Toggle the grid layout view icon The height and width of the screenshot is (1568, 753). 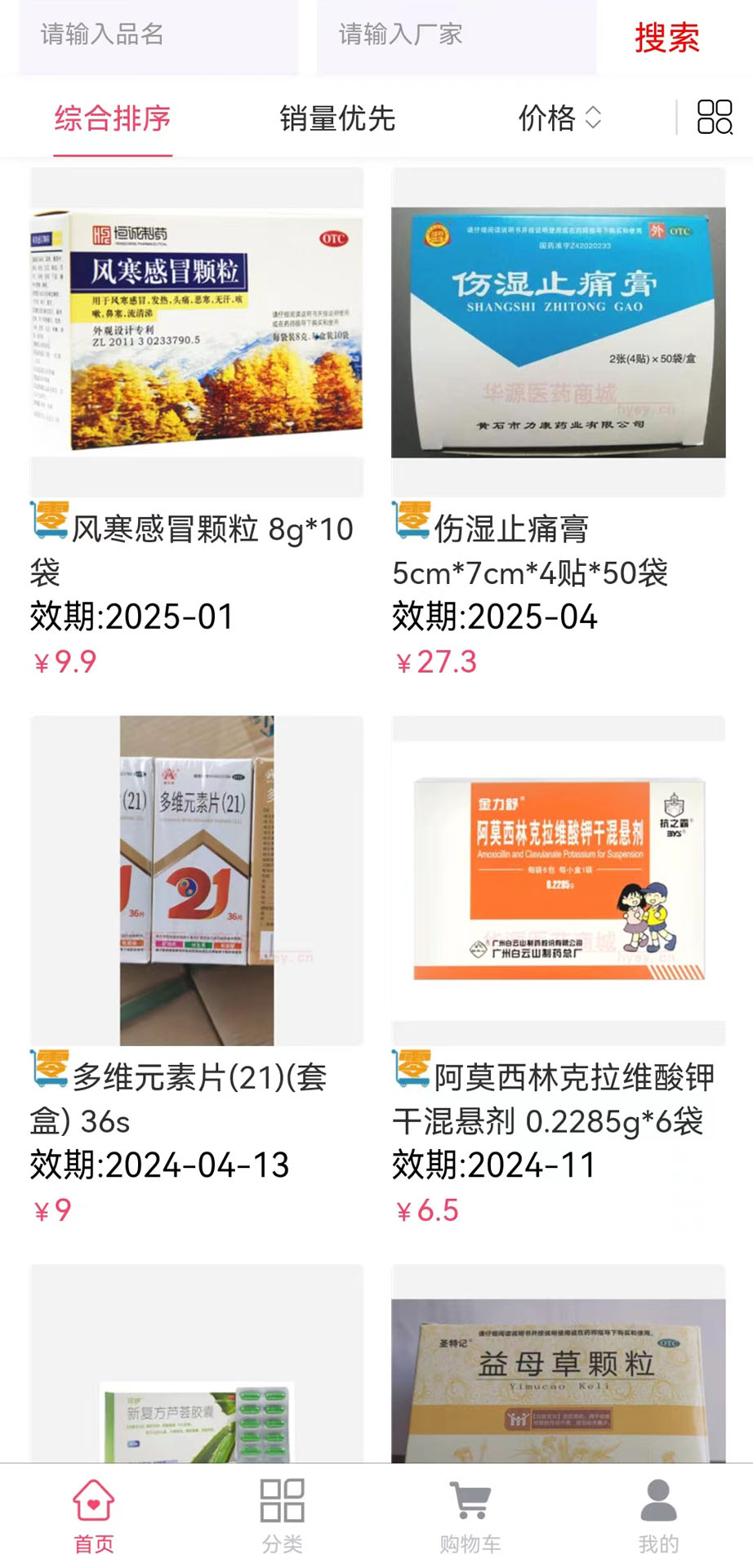tap(715, 118)
